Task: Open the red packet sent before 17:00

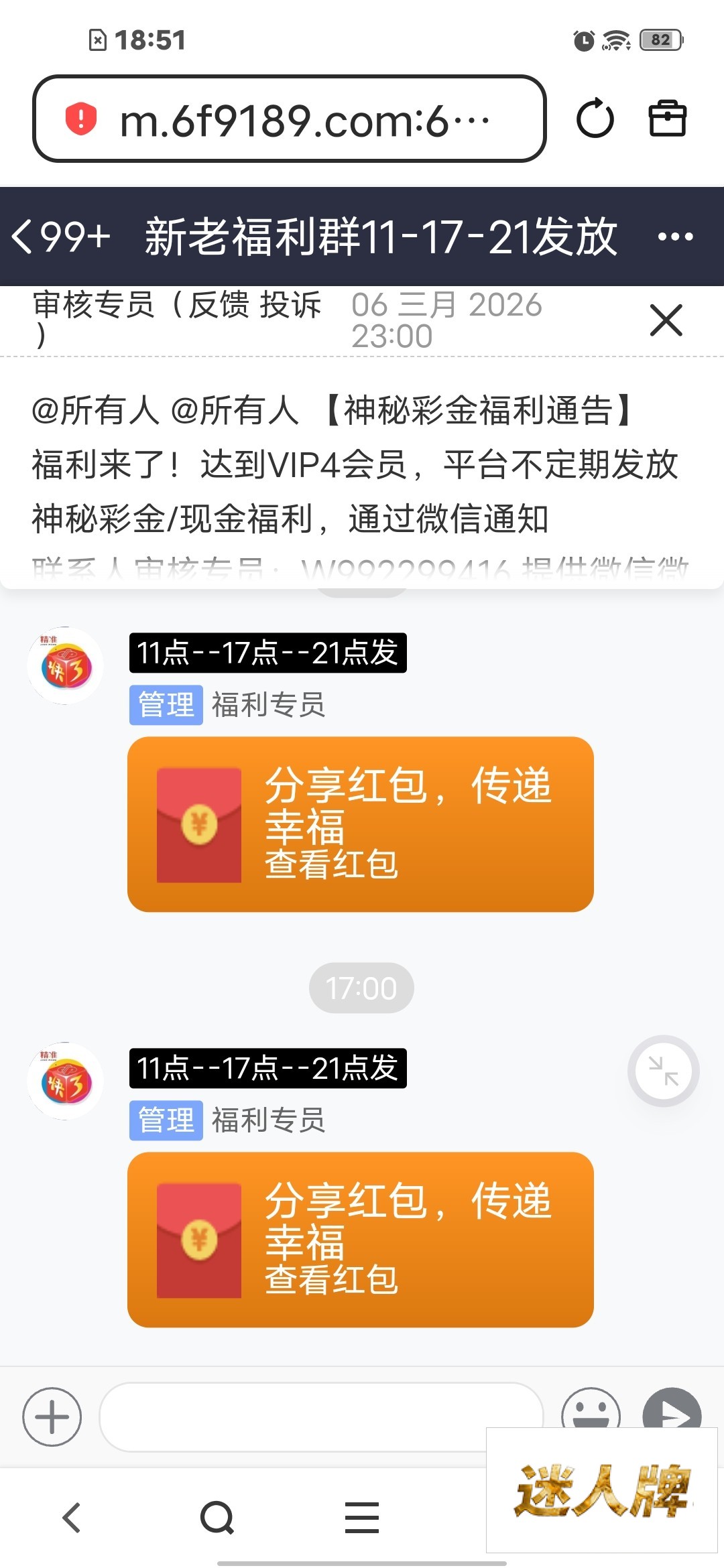Action: (360, 824)
